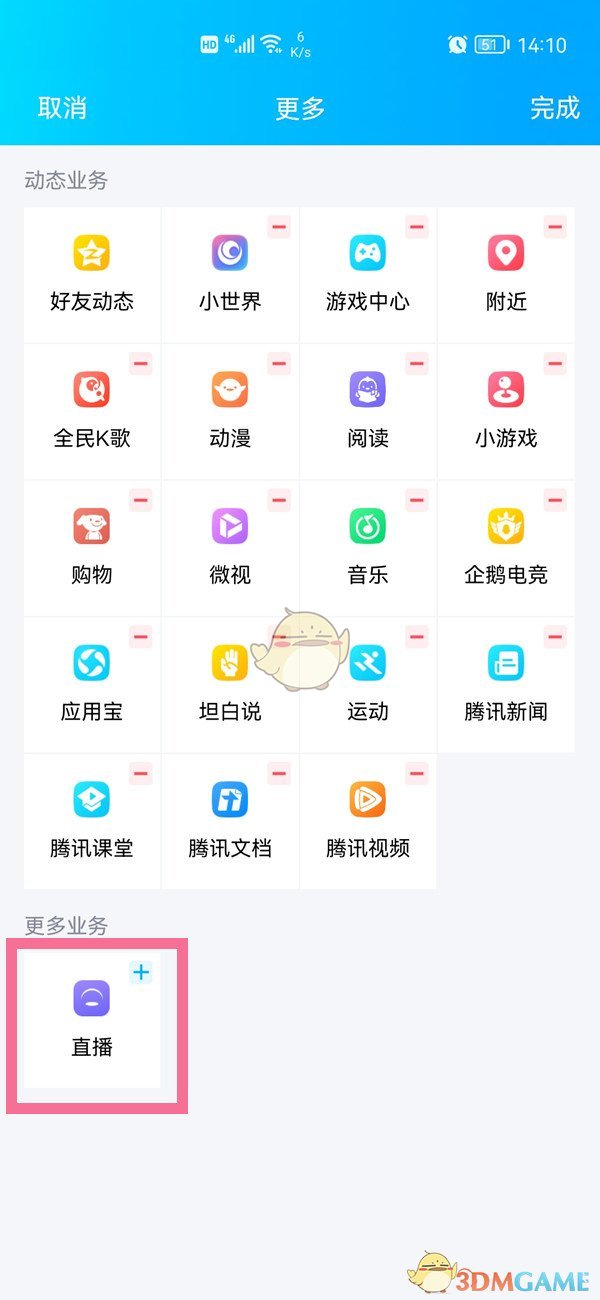Image resolution: width=600 pixels, height=1300 pixels.
Task: Delete 企鹅电竞 with its minus icon
Action: pyautogui.click(x=555, y=500)
